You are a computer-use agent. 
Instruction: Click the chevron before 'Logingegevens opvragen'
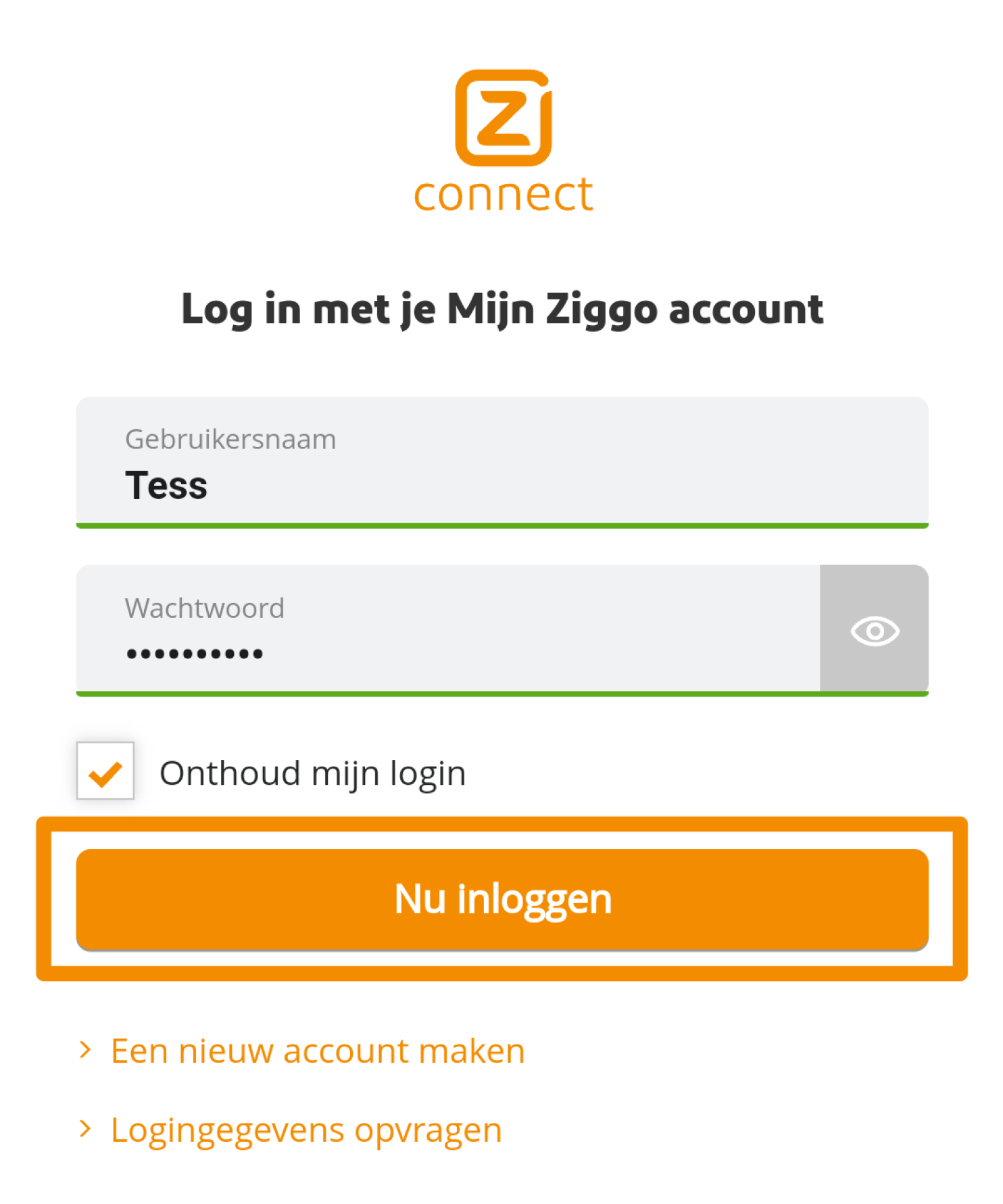(86, 1128)
